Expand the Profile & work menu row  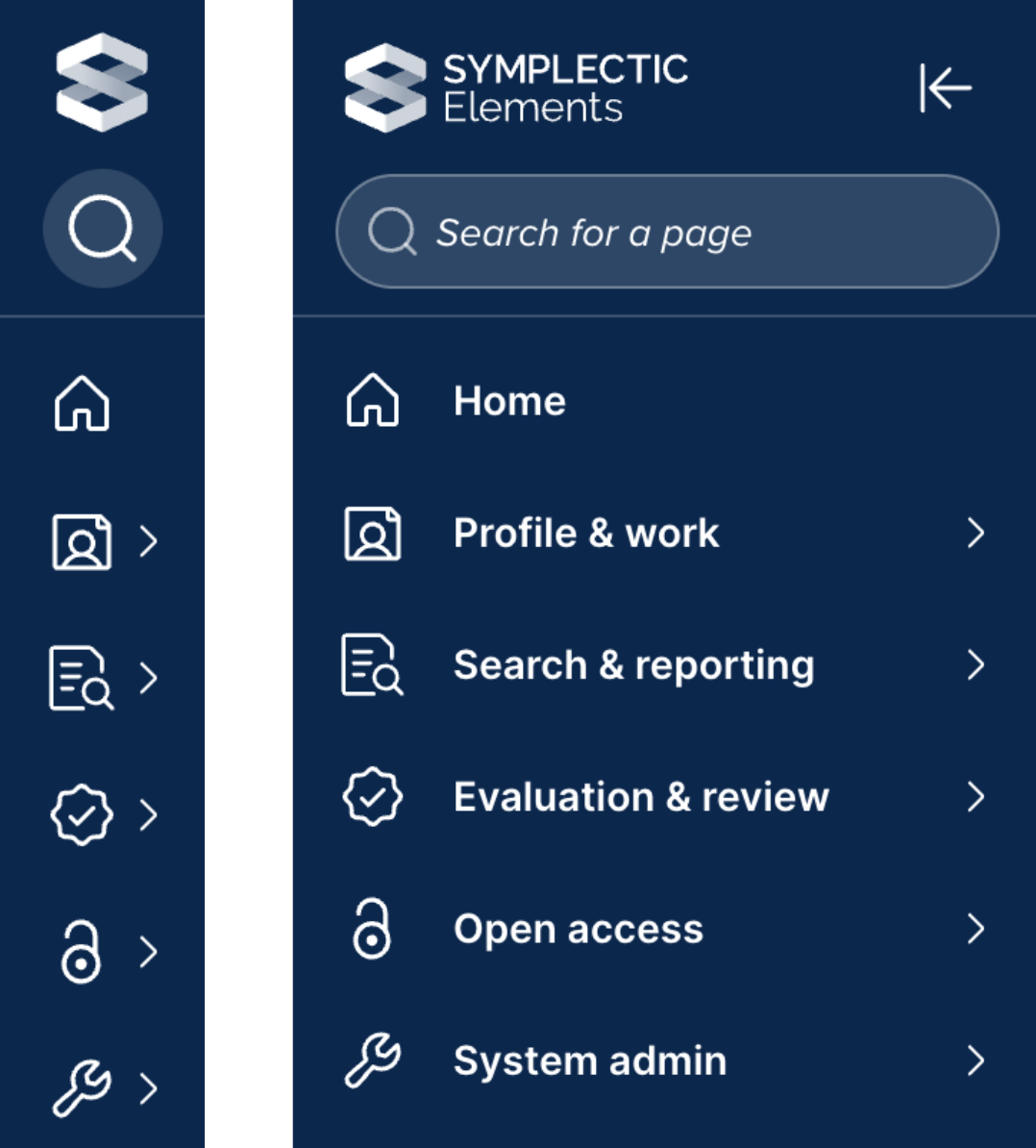[663, 534]
